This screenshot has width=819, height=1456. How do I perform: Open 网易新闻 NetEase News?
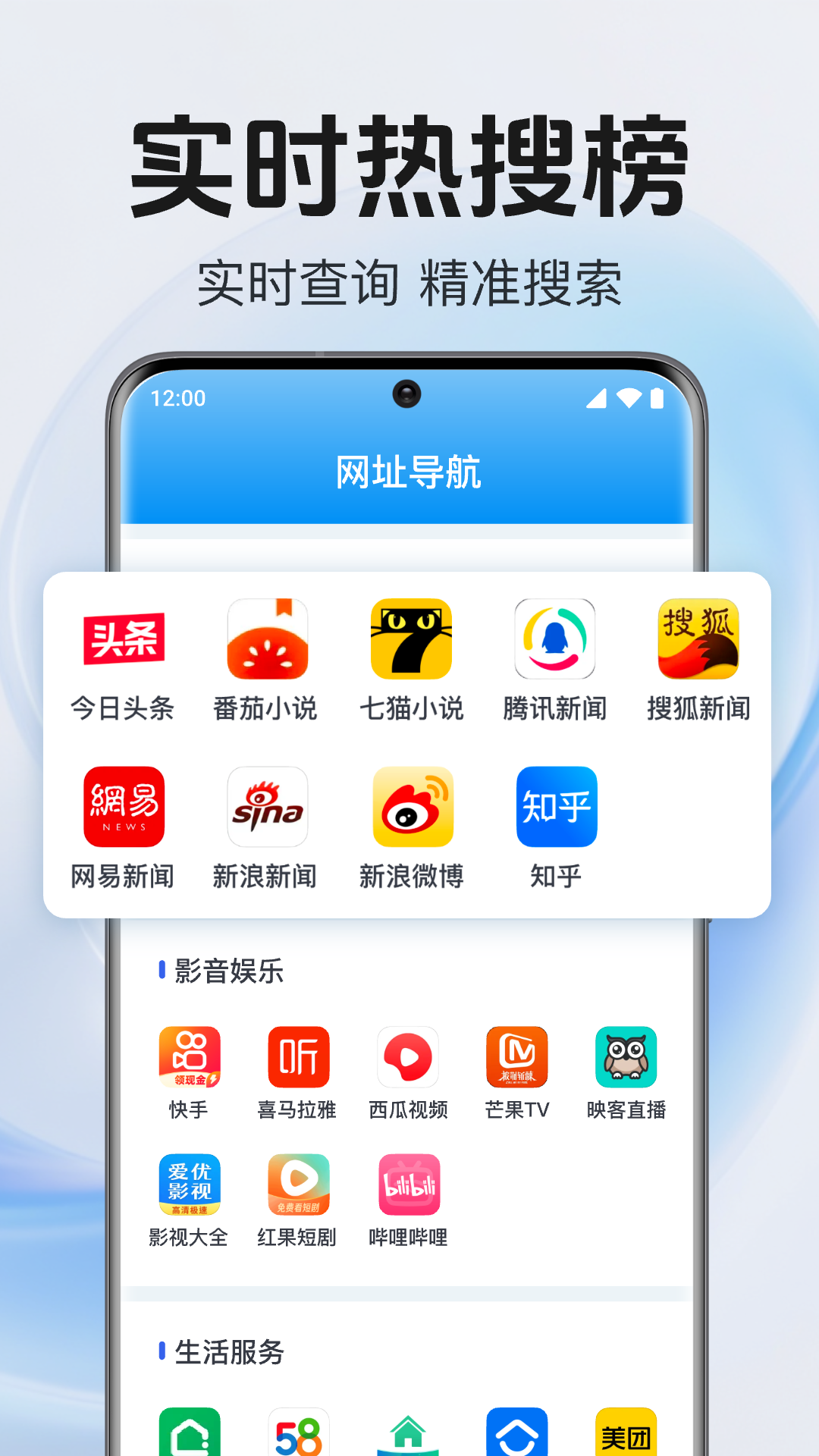coord(121,808)
